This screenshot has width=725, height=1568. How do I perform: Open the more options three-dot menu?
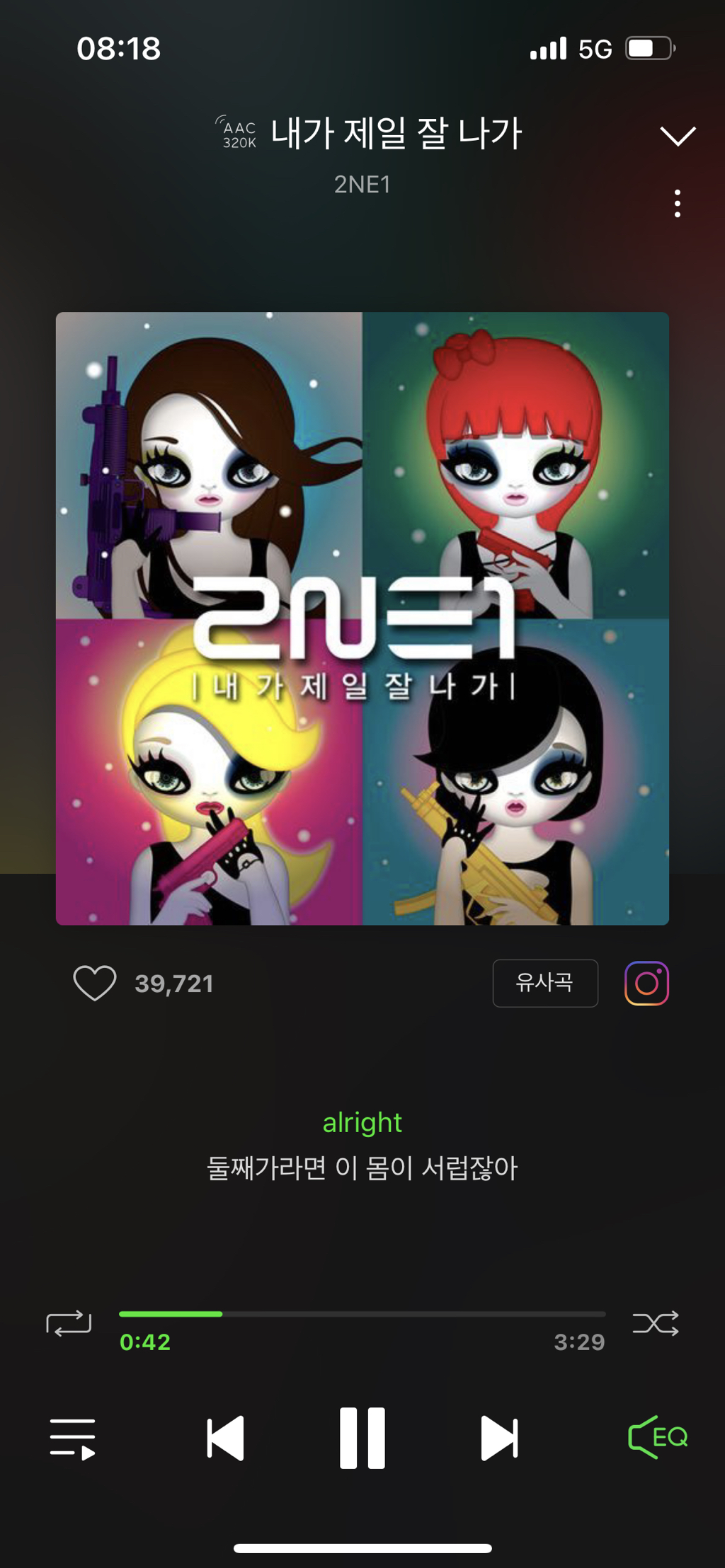point(678,203)
